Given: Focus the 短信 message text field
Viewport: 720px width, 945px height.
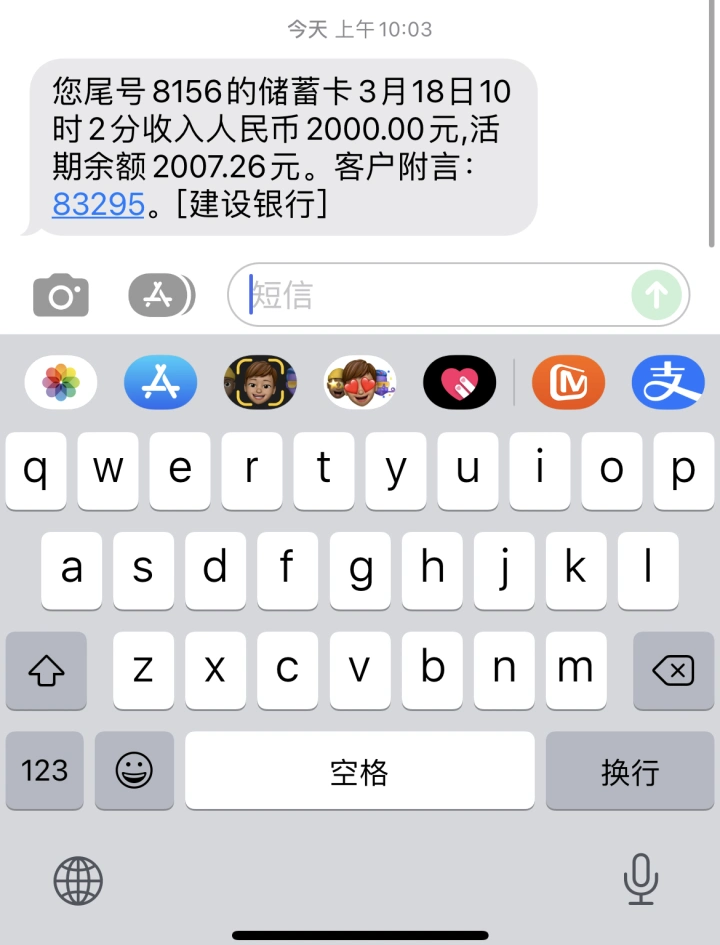Looking at the screenshot, I should pos(430,295).
